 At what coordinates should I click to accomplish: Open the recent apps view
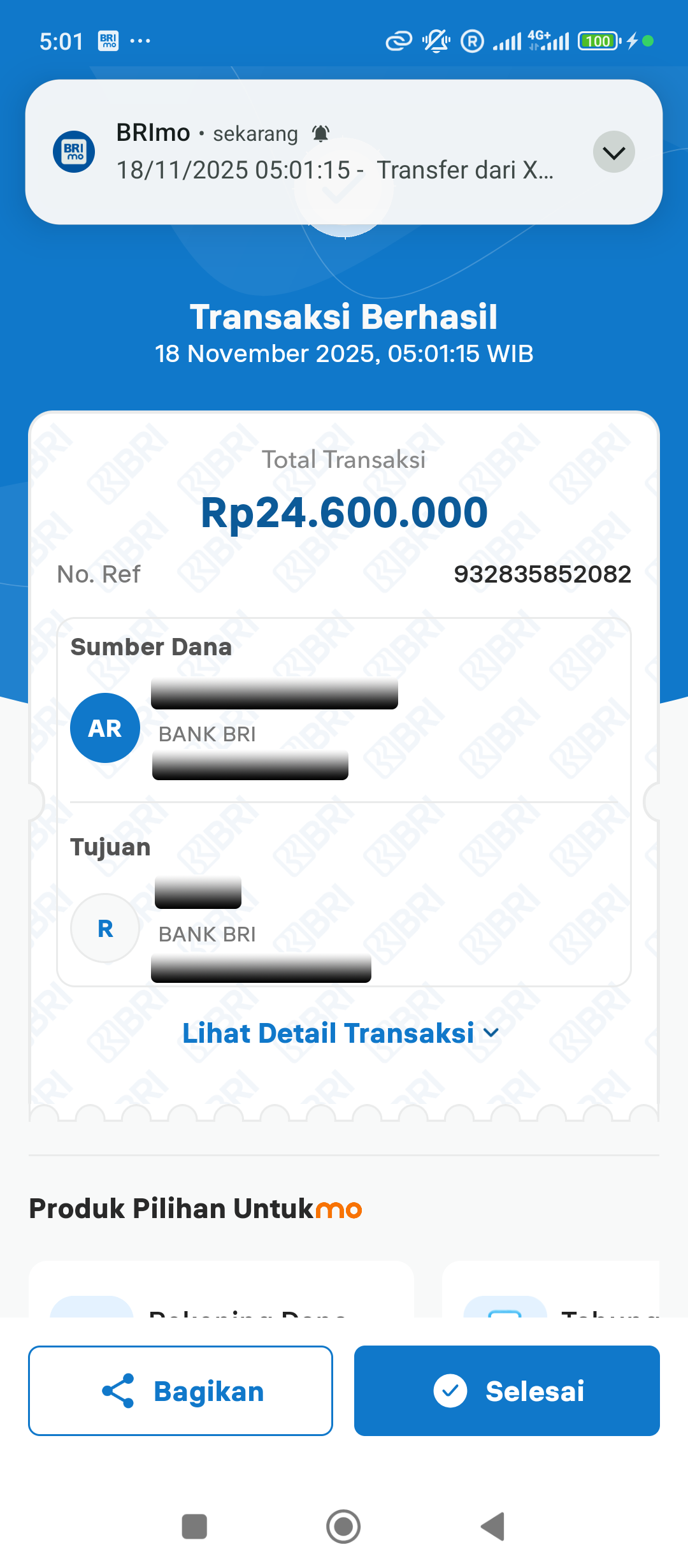(x=194, y=1527)
